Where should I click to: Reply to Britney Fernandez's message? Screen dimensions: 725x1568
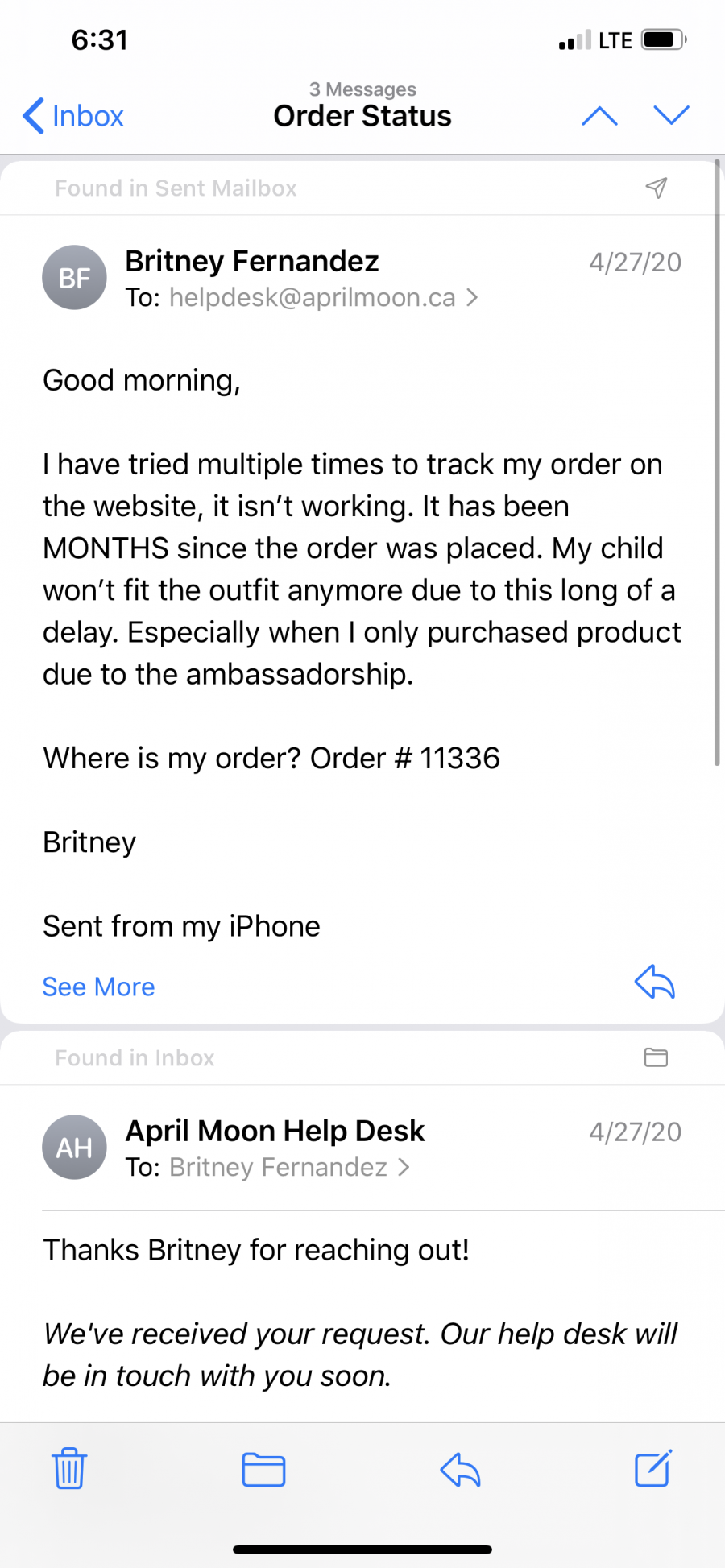click(654, 983)
